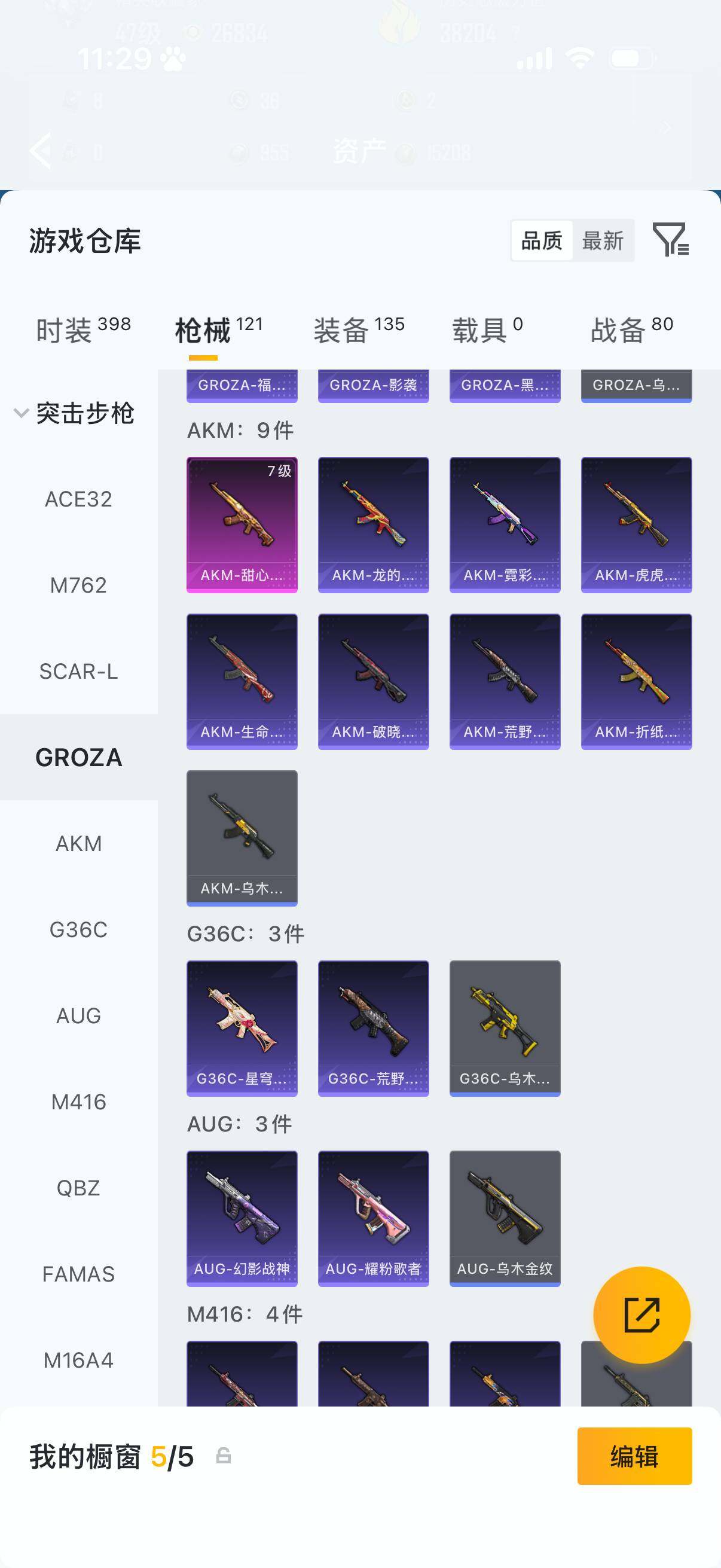Jump to ACE32 in the sidebar
The image size is (721, 1568).
78,499
